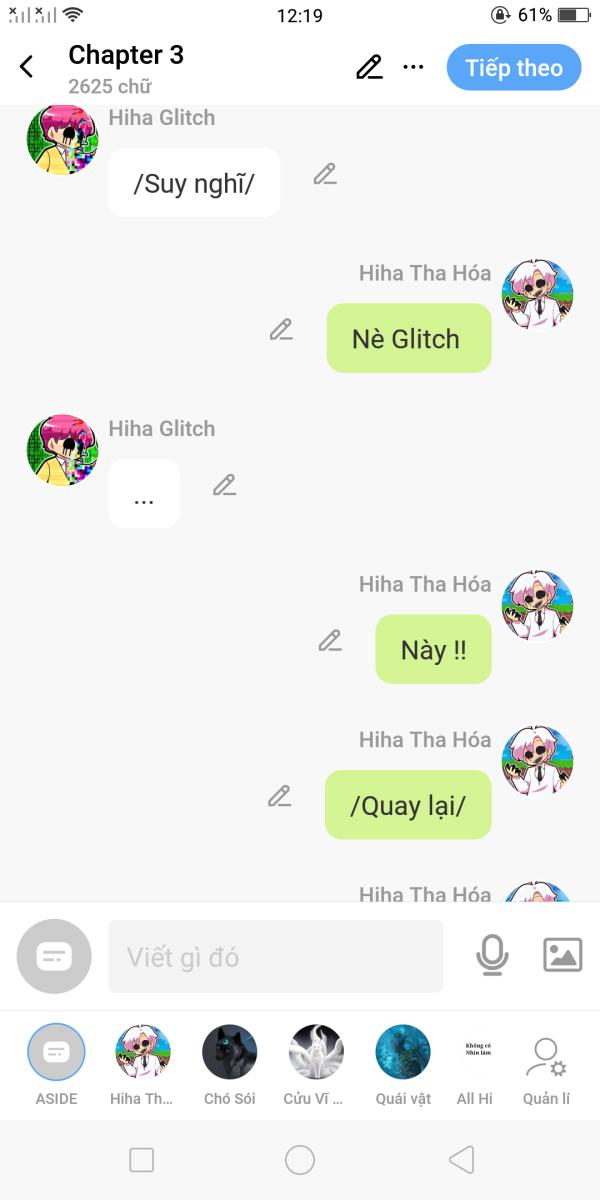
Task: Choose the Quái vật character
Action: [403, 1065]
